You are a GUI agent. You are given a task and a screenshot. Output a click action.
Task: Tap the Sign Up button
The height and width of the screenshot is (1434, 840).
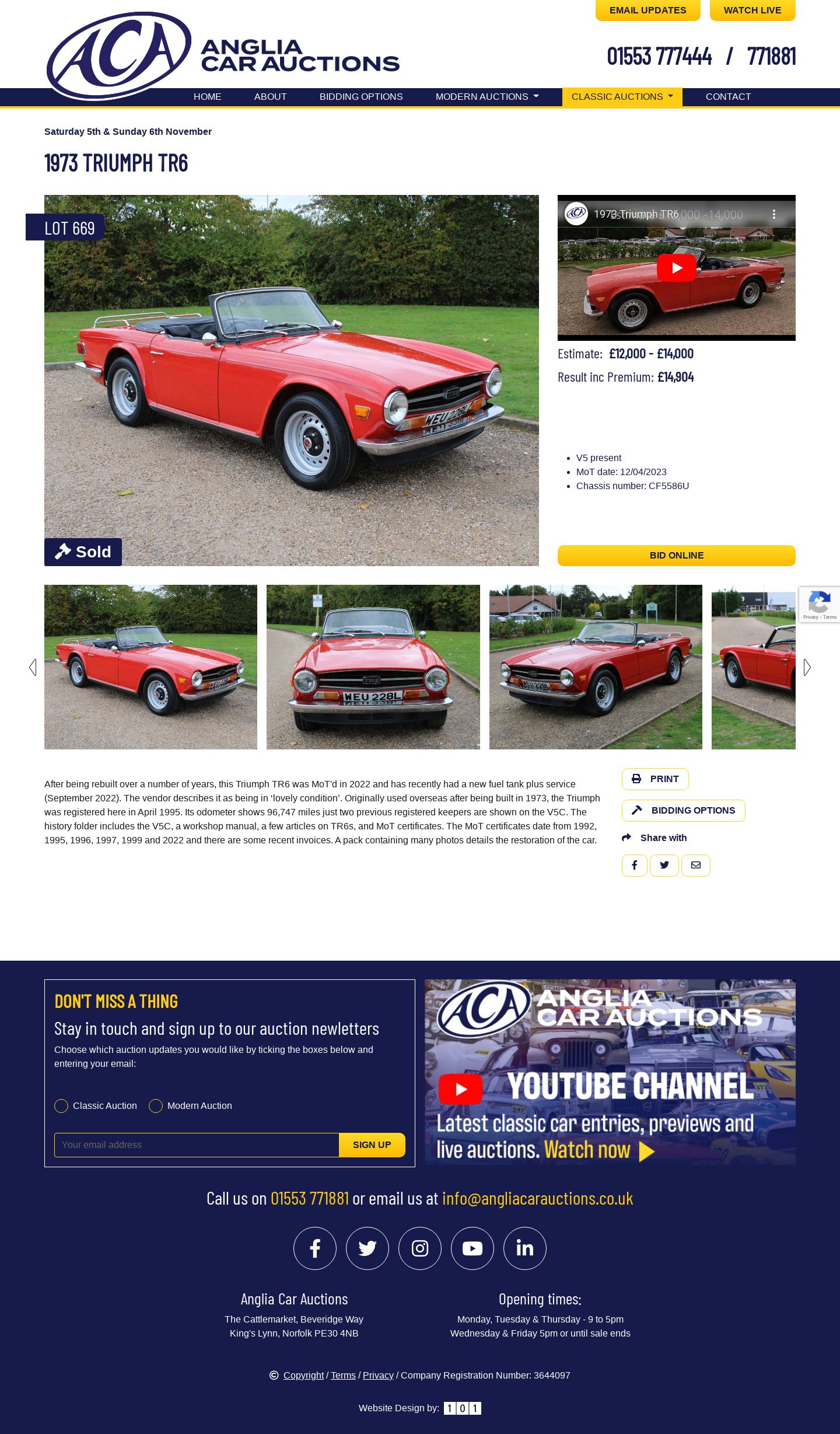pos(372,1145)
